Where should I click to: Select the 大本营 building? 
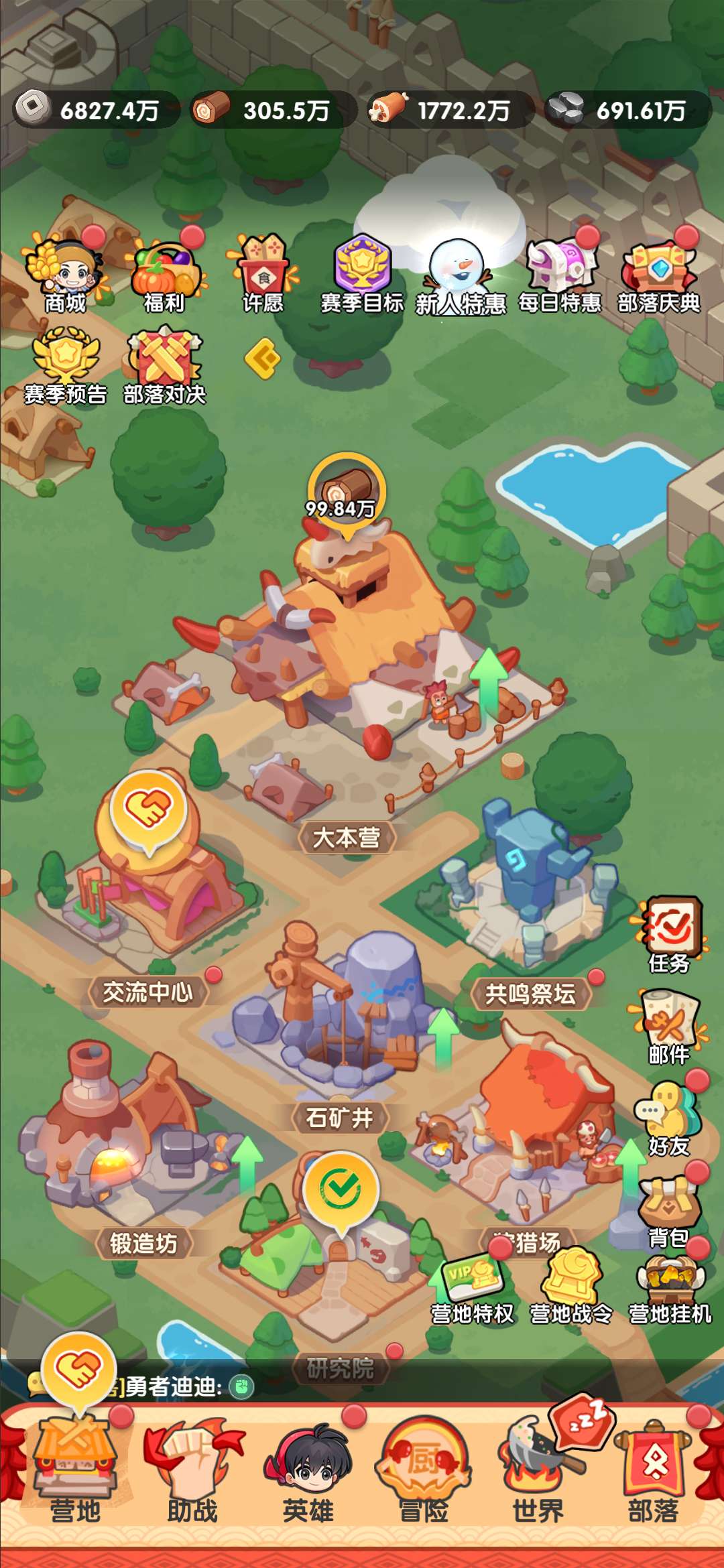coord(347,837)
